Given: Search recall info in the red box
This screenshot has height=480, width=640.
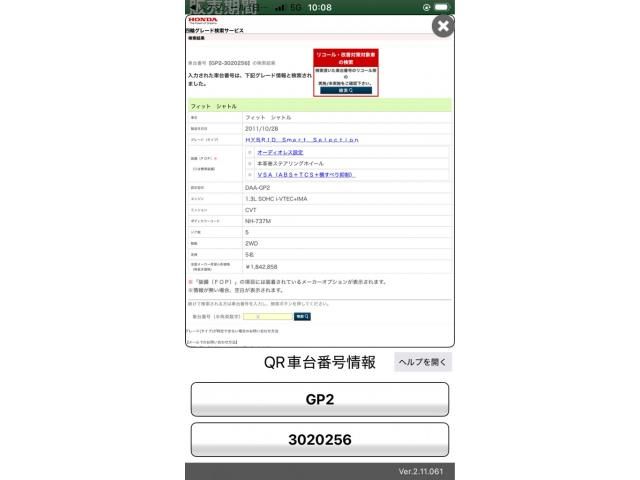Looking at the screenshot, I should pos(346,90).
